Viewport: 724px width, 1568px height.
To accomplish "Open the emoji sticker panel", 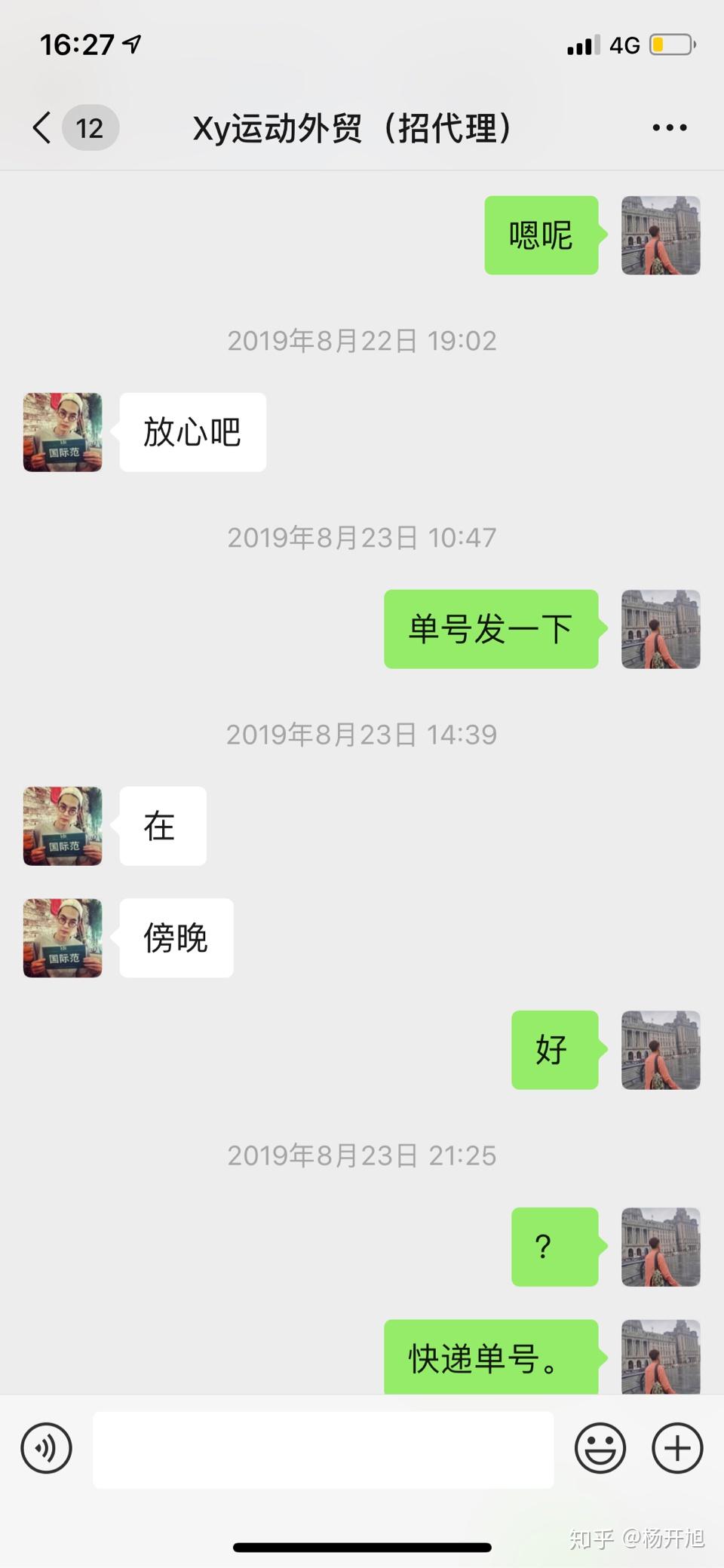I will (600, 1448).
